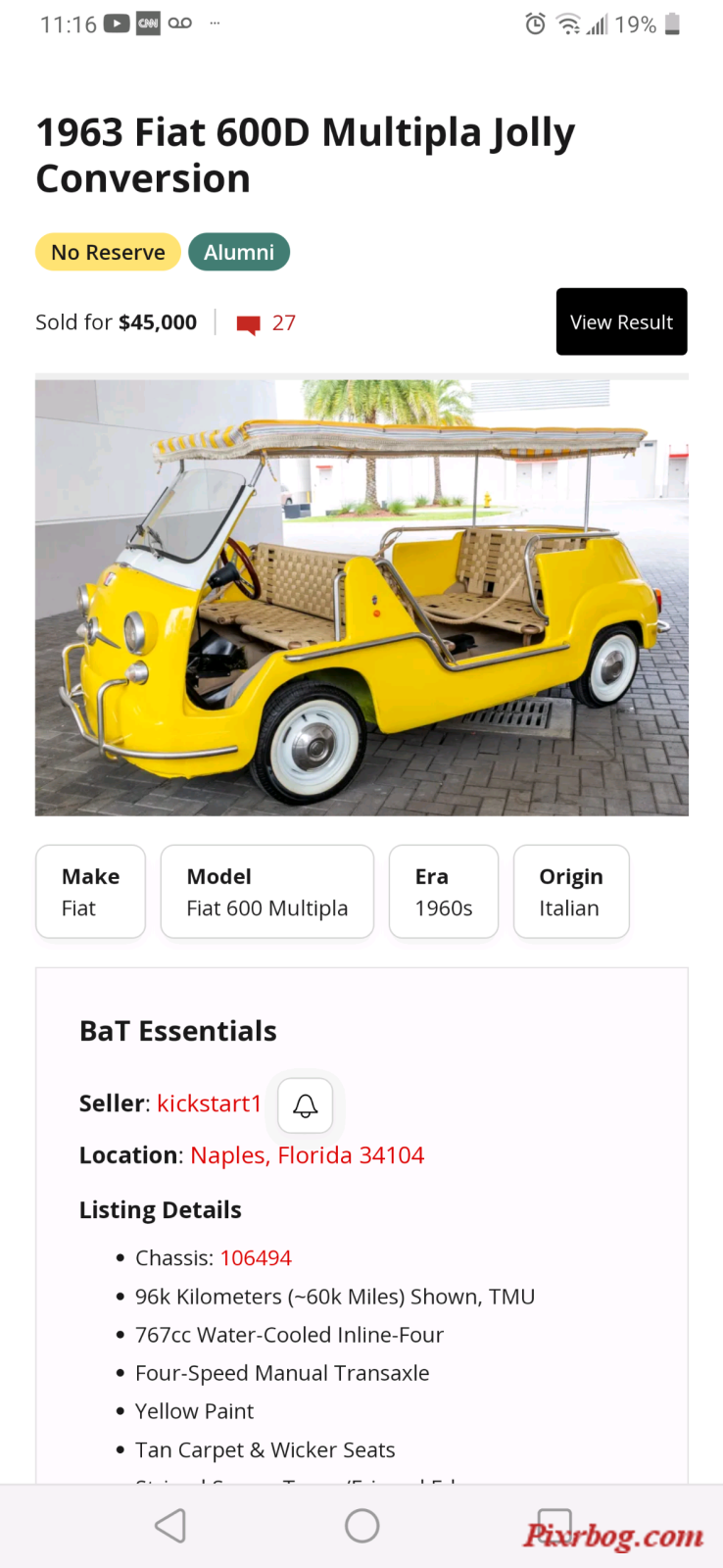Open the View Result button
Image resolution: width=723 pixels, height=1568 pixels.
(621, 321)
